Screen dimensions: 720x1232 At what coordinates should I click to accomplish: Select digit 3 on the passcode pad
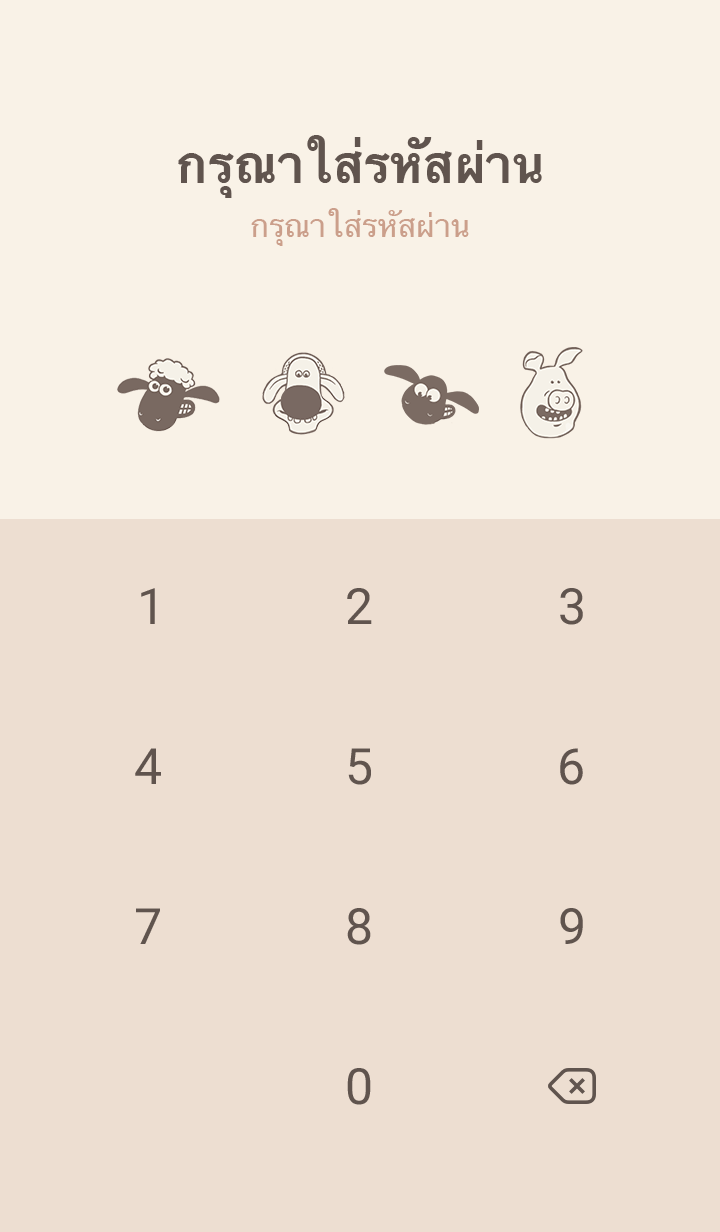[570, 607]
